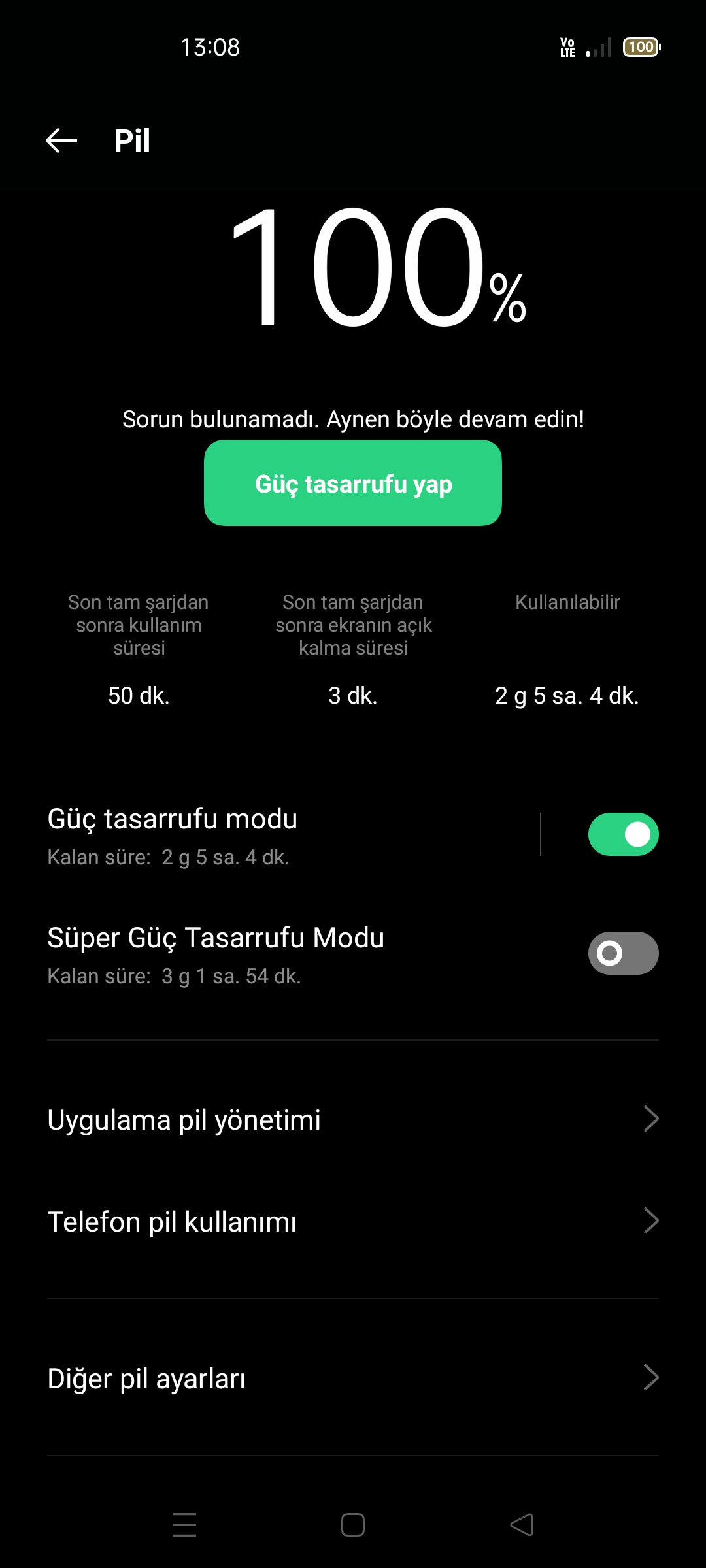Screen dimensions: 706x1568
Task: Turn off the Güç tasarrufu modu switch
Action: click(623, 834)
